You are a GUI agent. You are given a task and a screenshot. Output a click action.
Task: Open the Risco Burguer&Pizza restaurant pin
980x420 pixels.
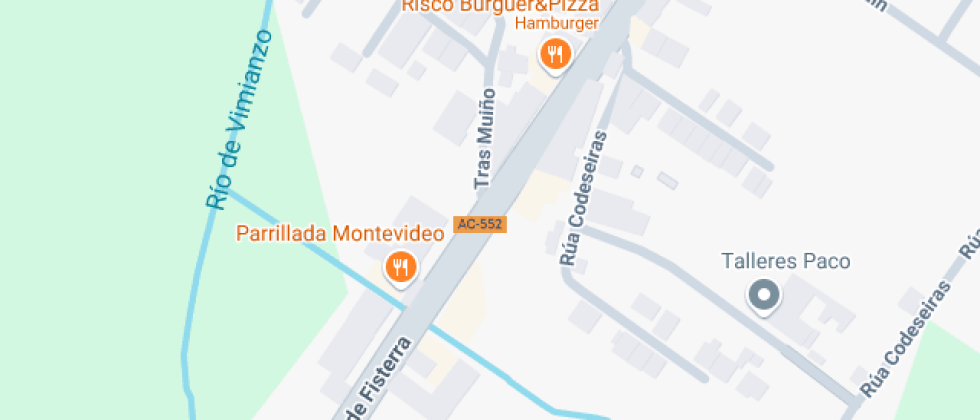click(x=554, y=53)
